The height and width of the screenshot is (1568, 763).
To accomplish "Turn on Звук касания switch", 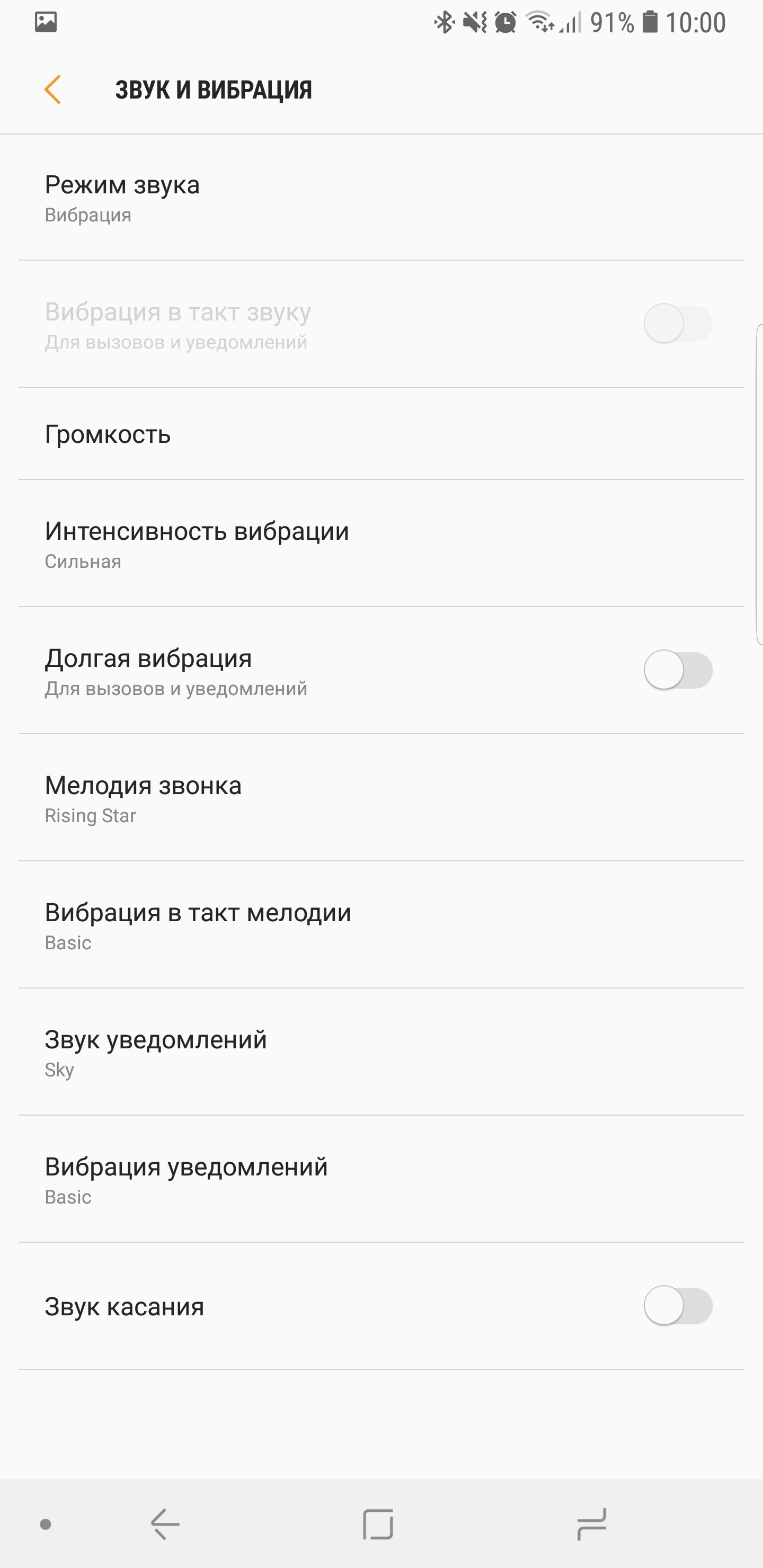I will pyautogui.click(x=678, y=1306).
